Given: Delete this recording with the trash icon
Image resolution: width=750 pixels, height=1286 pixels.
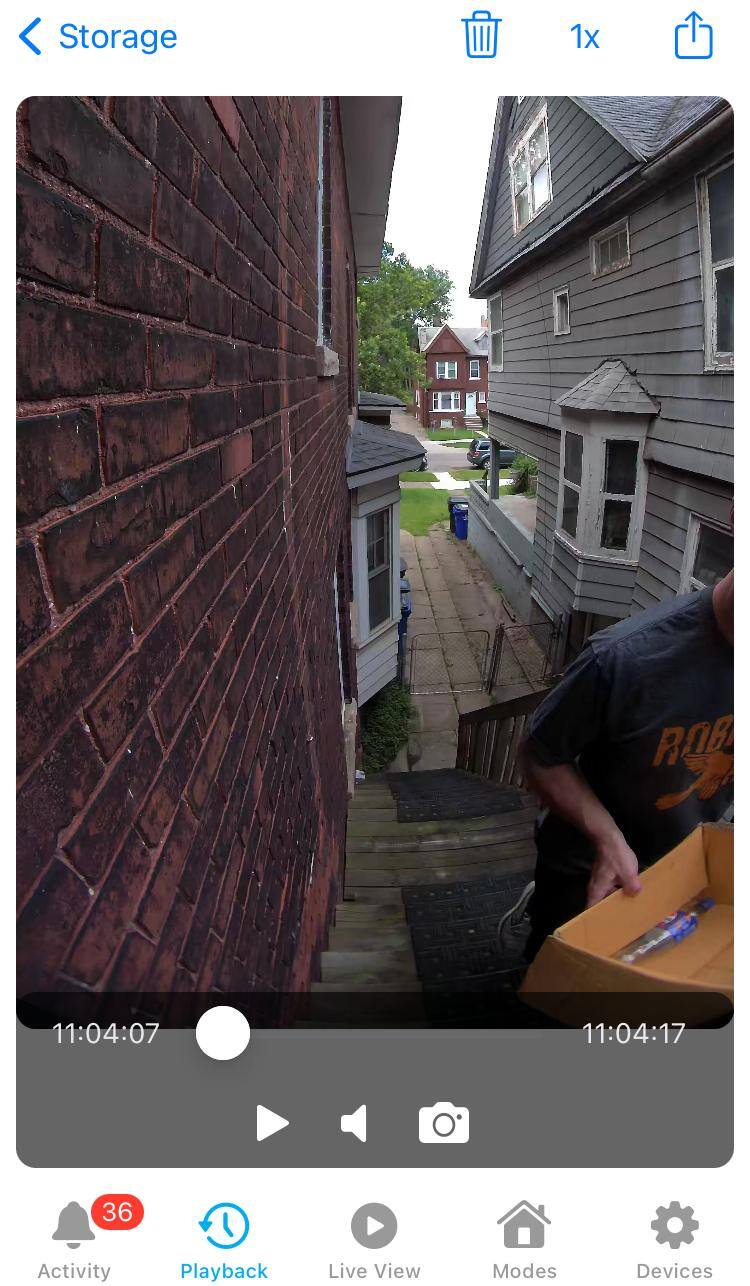Looking at the screenshot, I should pyautogui.click(x=481, y=36).
